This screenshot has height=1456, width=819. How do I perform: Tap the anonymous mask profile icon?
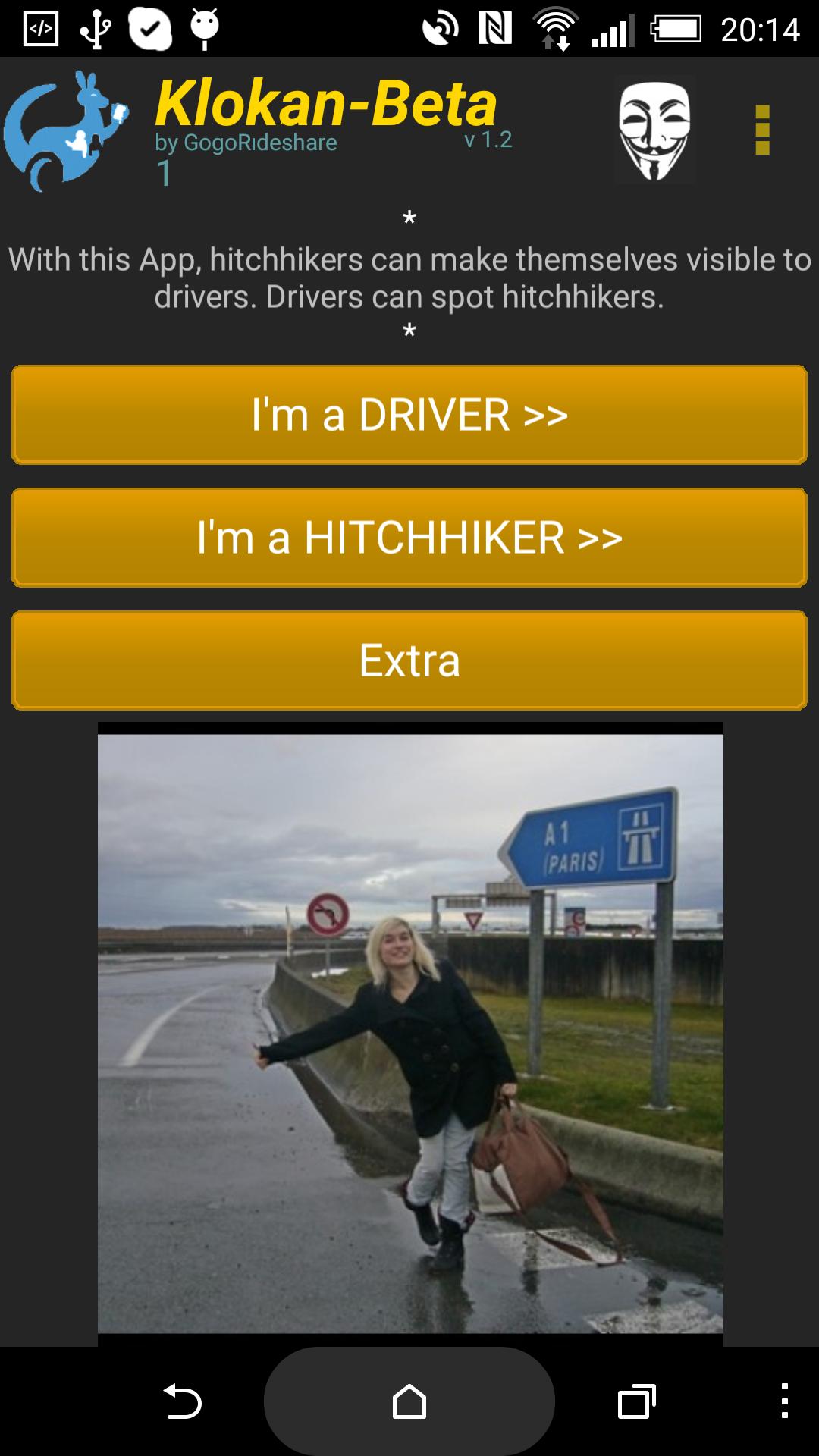654,130
